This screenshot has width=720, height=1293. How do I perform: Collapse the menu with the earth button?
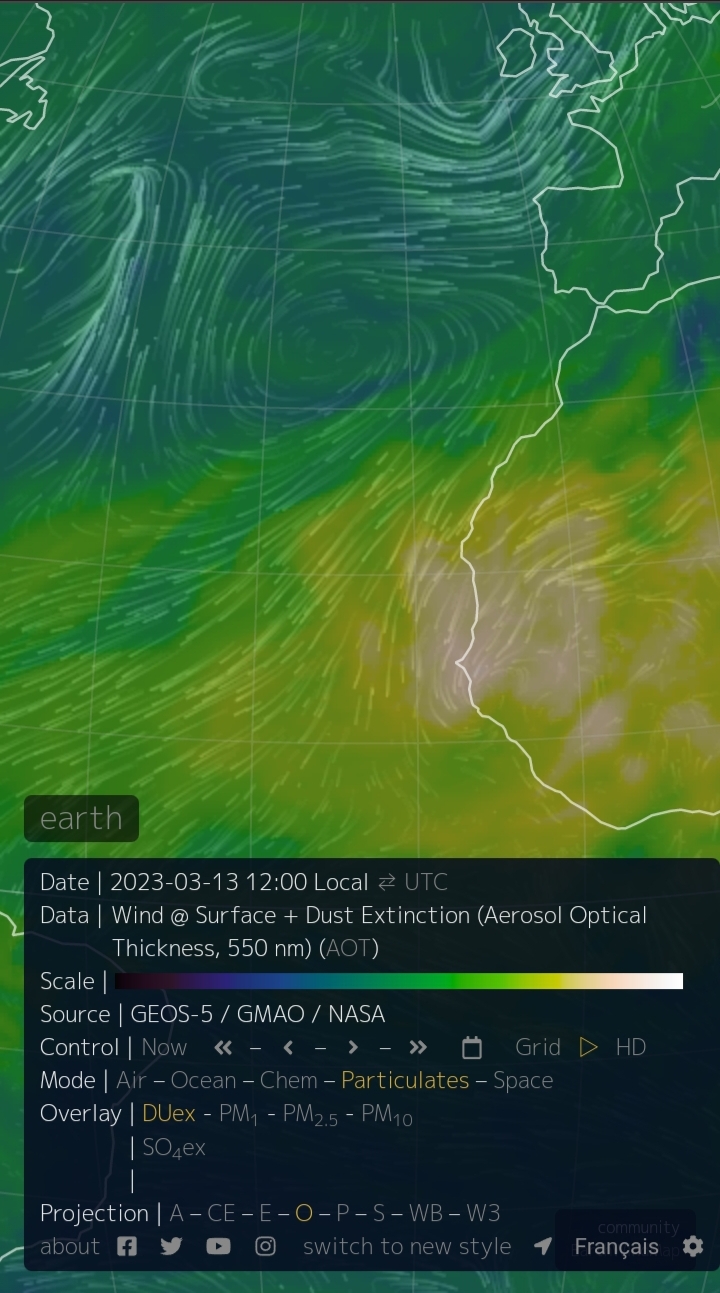(x=81, y=818)
